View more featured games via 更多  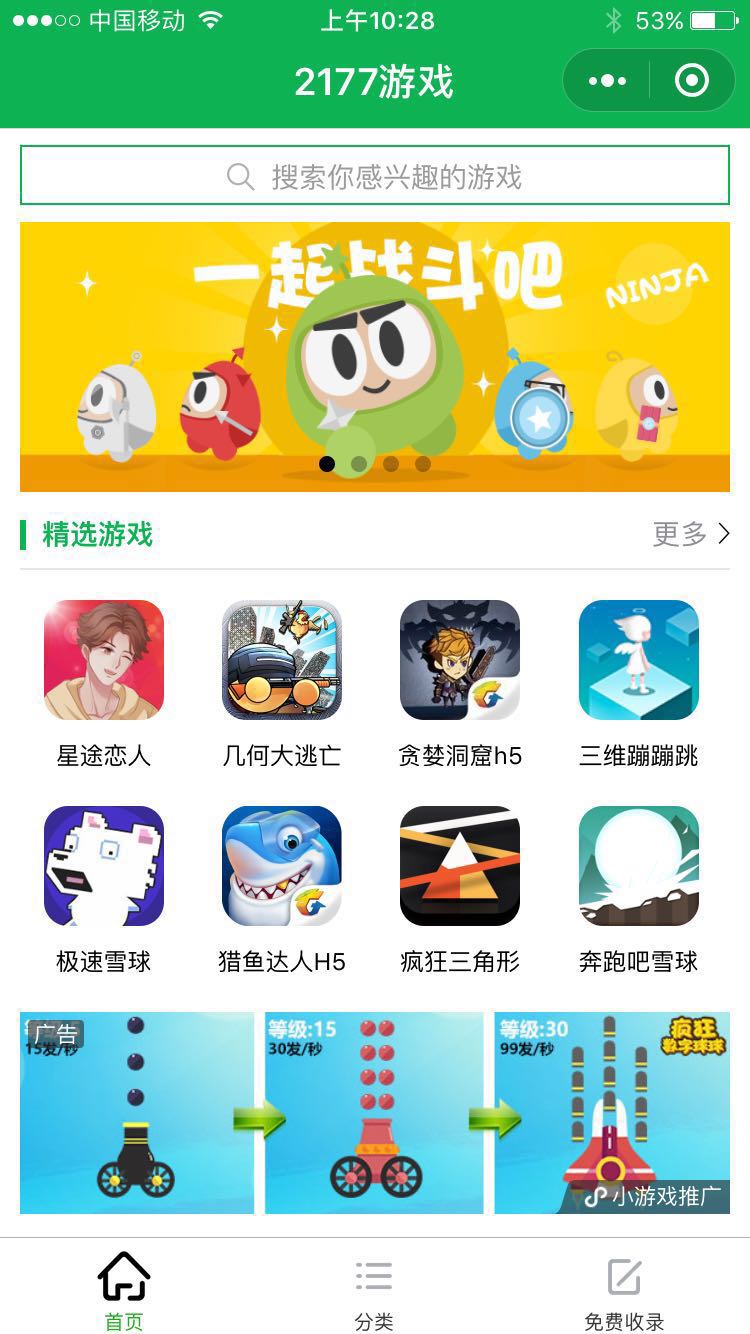691,534
